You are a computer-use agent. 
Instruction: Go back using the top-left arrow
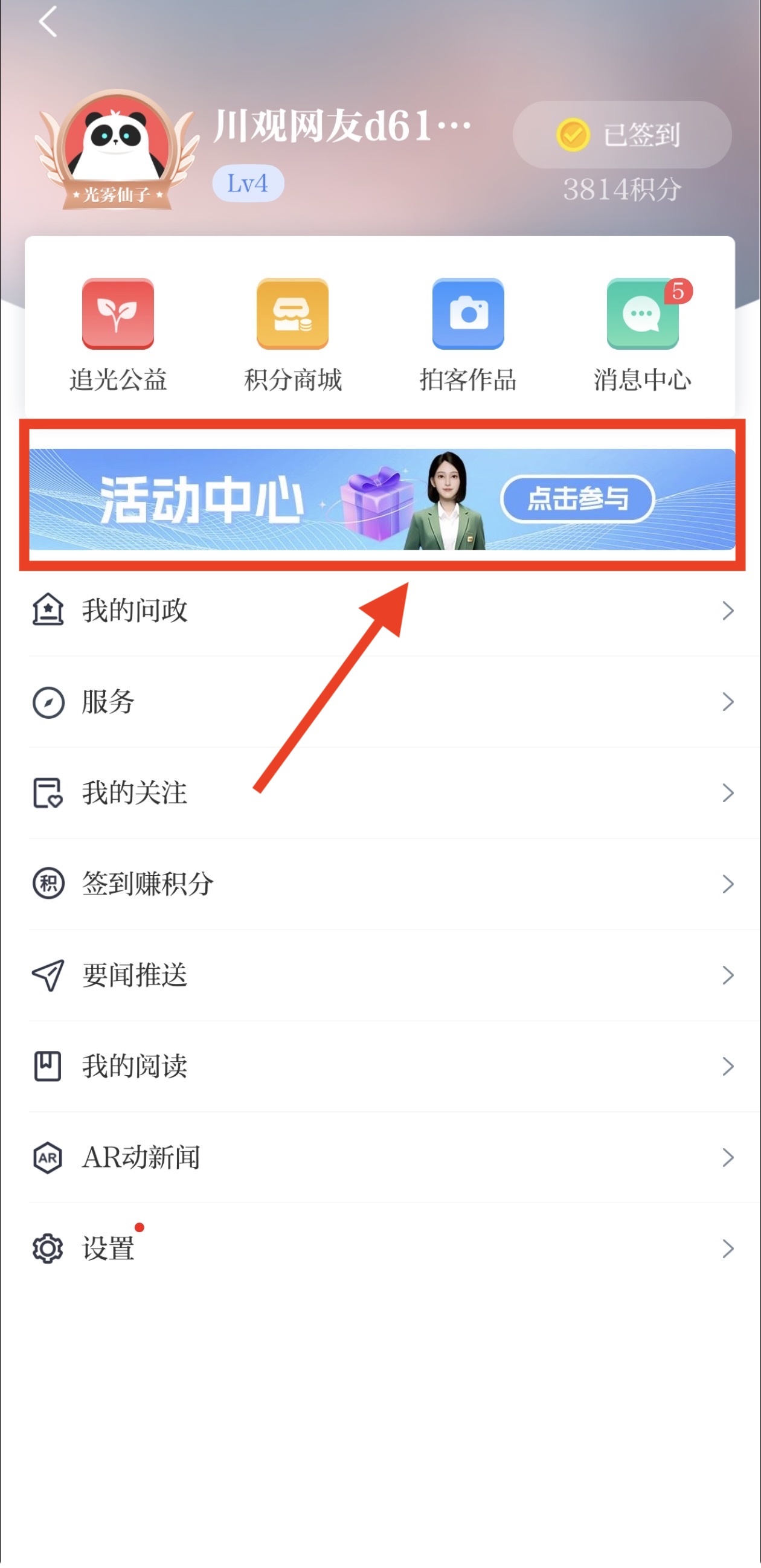point(48,22)
